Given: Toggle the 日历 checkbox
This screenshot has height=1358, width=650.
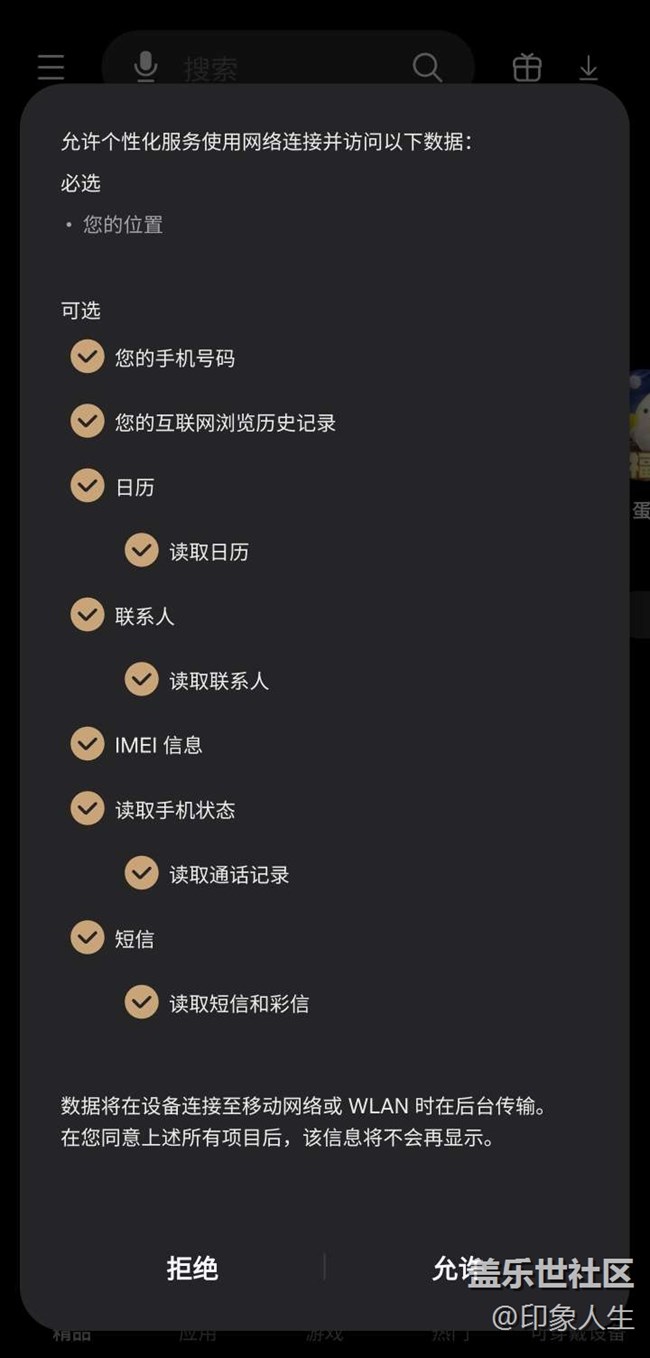Looking at the screenshot, I should coord(87,486).
